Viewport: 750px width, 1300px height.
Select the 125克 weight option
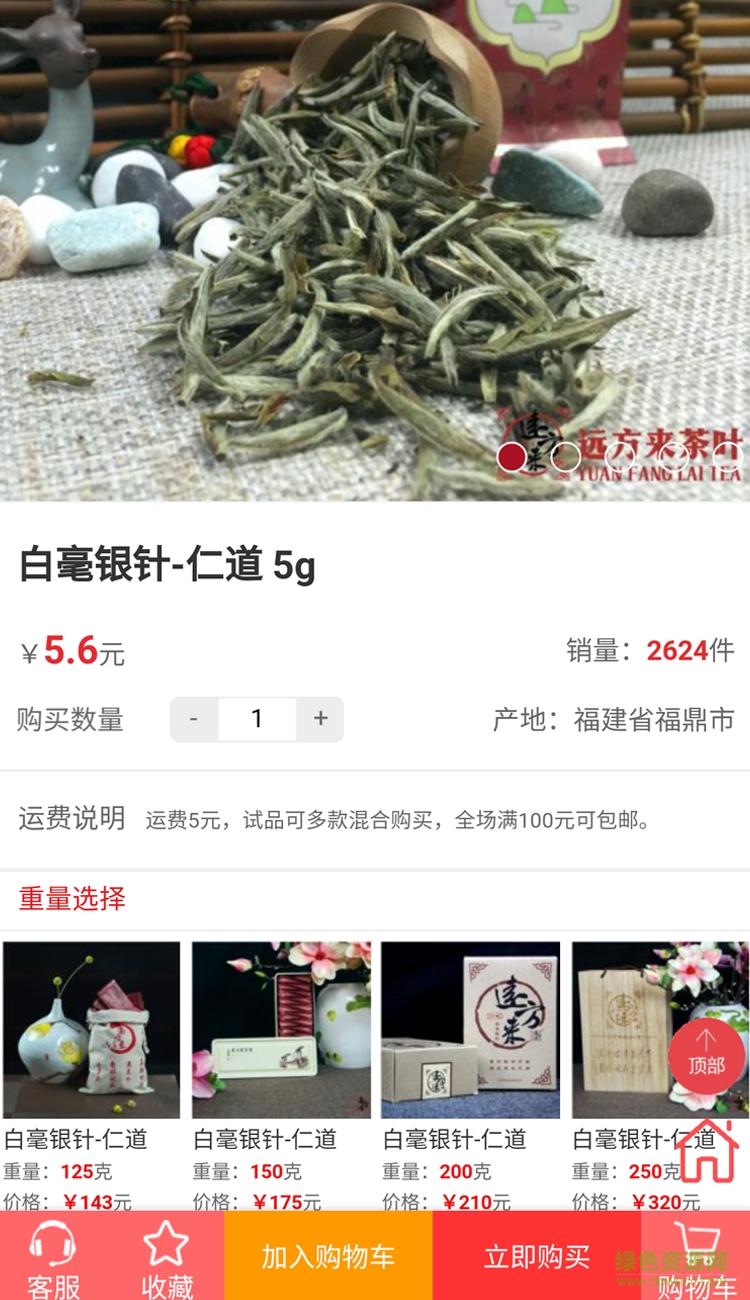coord(91,1031)
